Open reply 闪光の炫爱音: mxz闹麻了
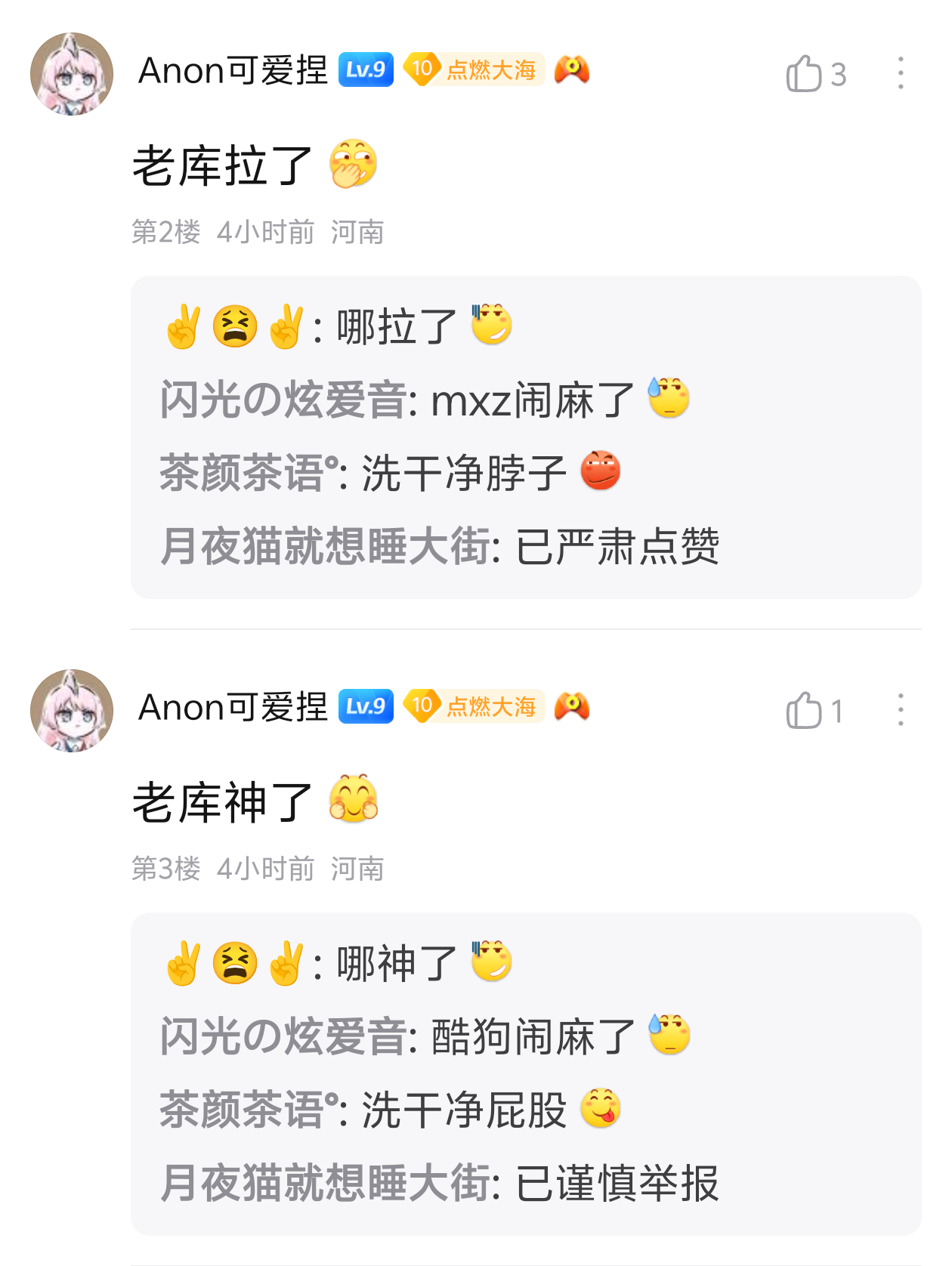This screenshot has width=952, height=1266. pos(423,400)
